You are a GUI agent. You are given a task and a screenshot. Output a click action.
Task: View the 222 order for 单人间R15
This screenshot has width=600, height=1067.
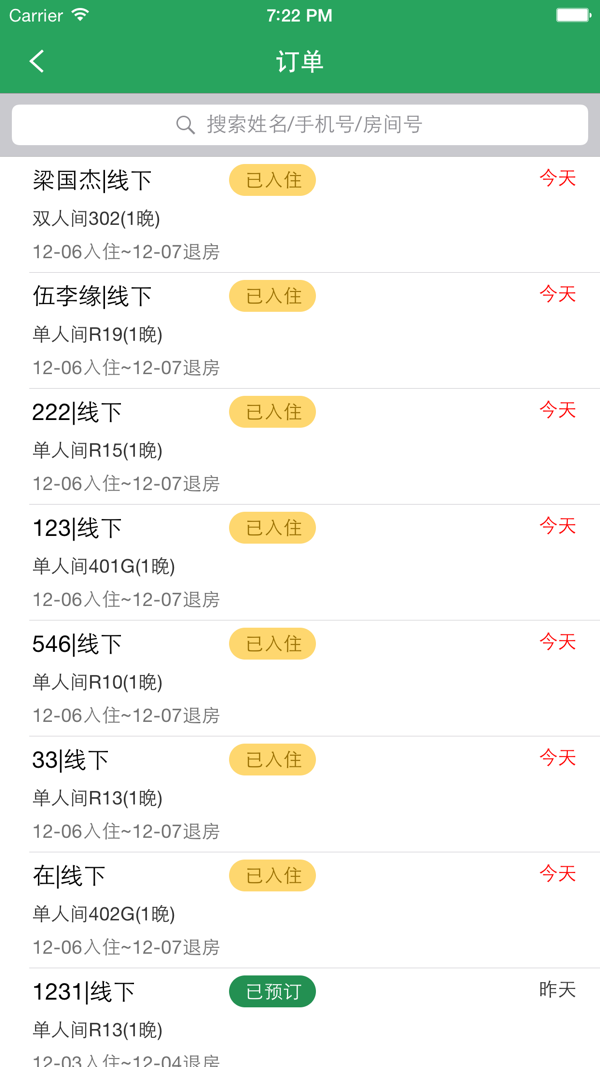300,448
